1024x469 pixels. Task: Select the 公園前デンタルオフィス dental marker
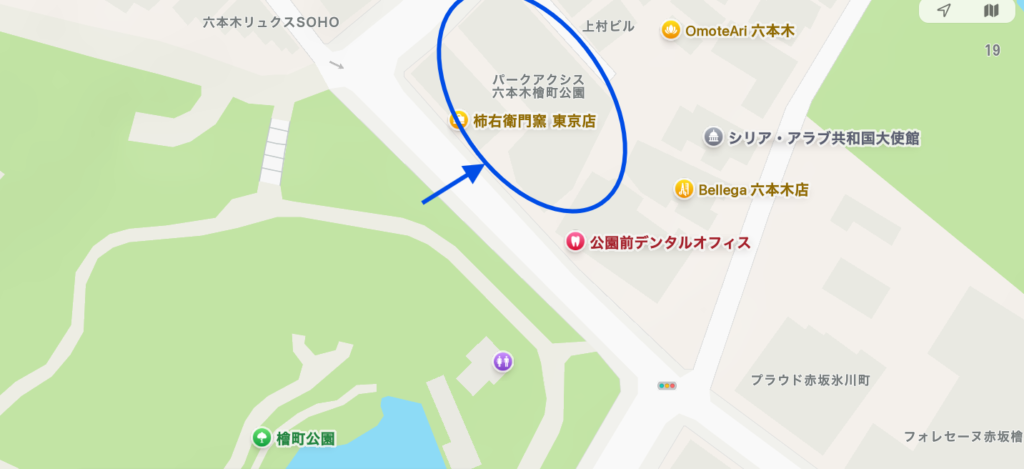click(575, 241)
